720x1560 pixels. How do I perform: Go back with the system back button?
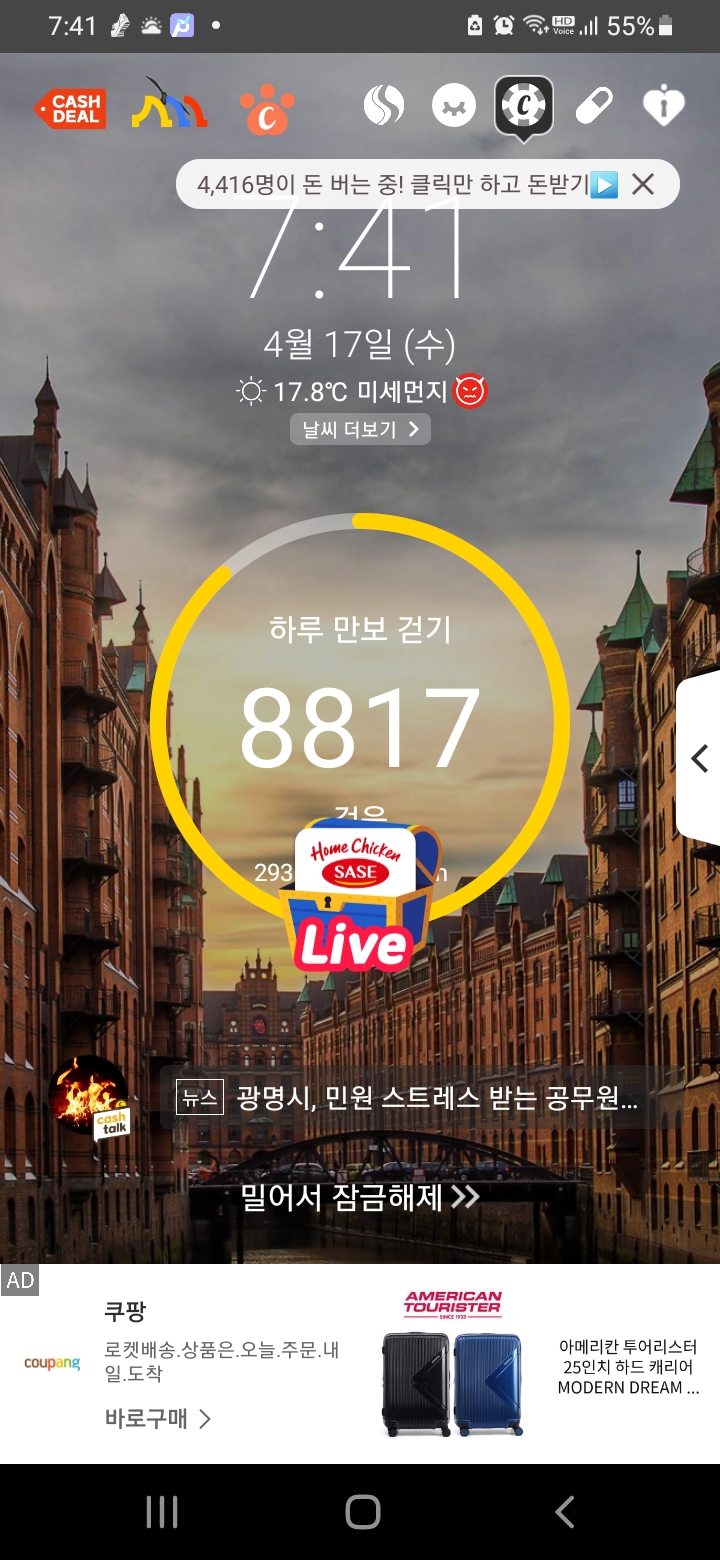pyautogui.click(x=565, y=1512)
